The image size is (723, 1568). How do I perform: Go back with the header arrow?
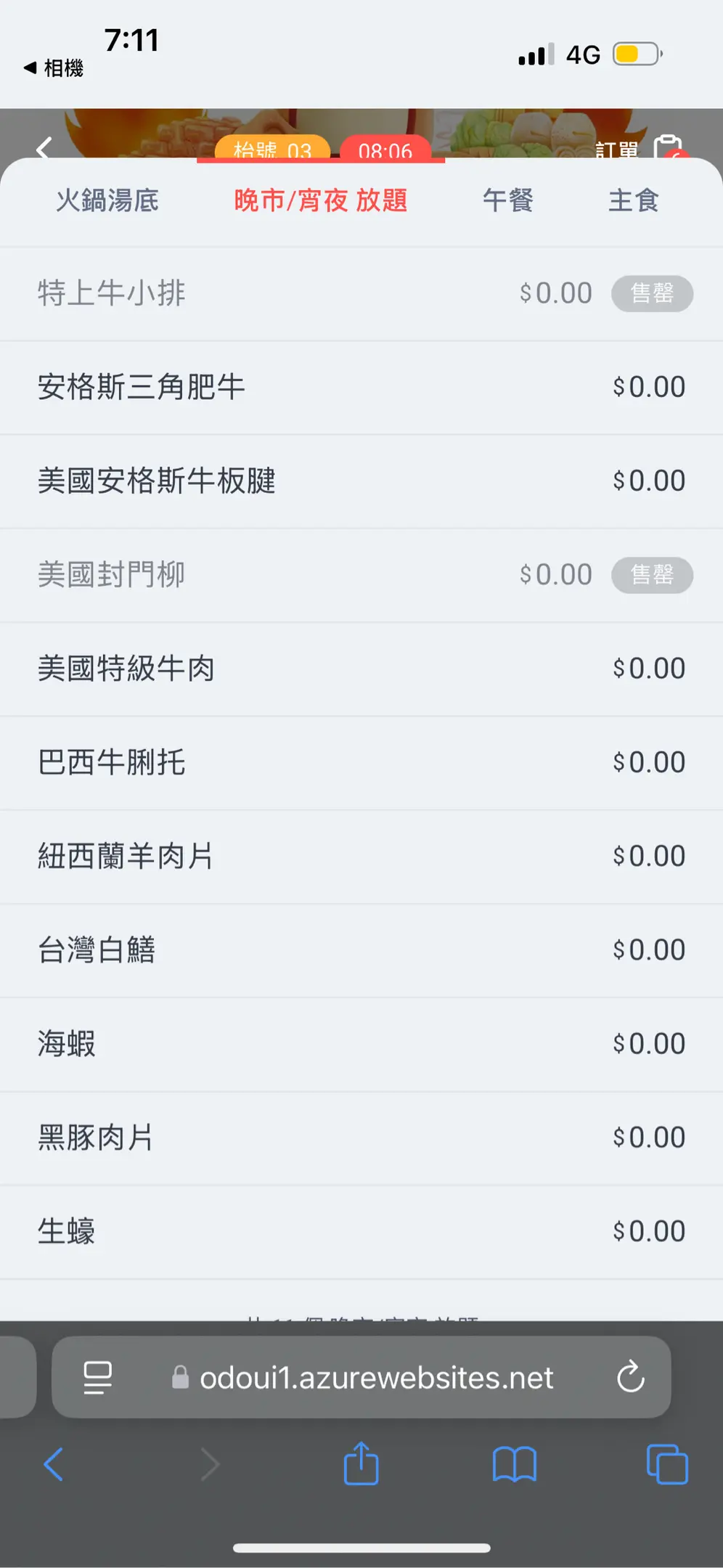pos(44,147)
